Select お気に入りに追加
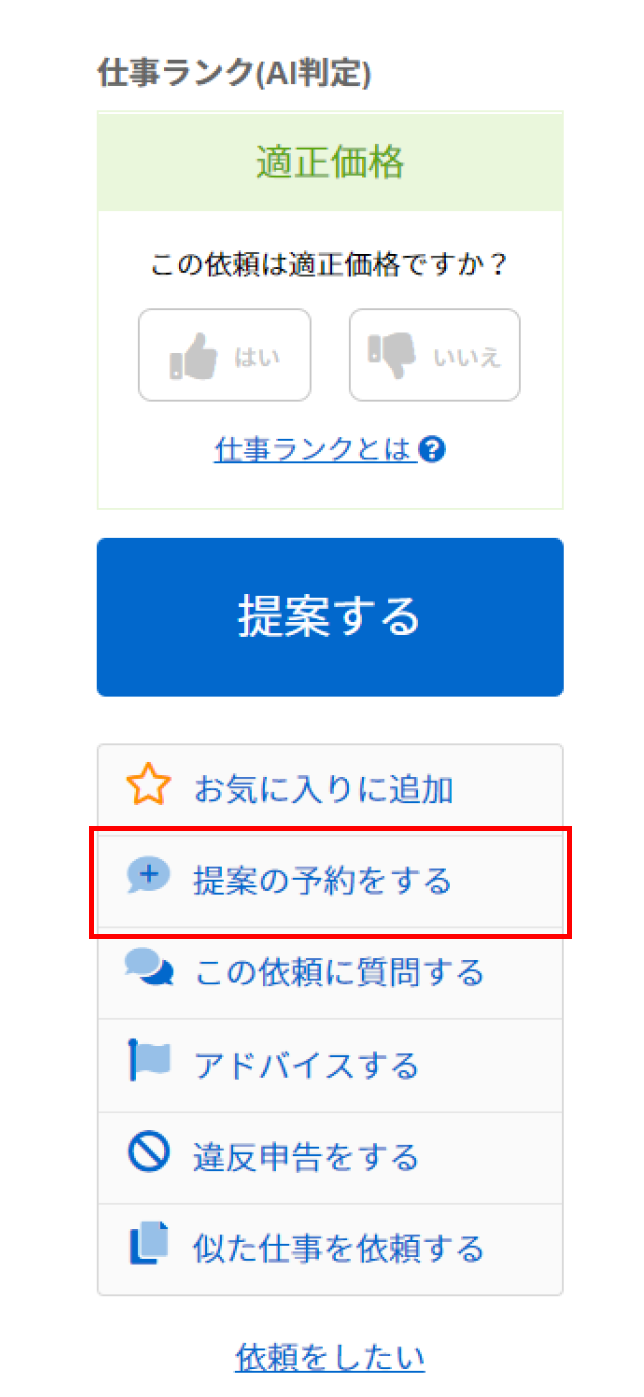The image size is (644, 1397). (x=330, y=790)
